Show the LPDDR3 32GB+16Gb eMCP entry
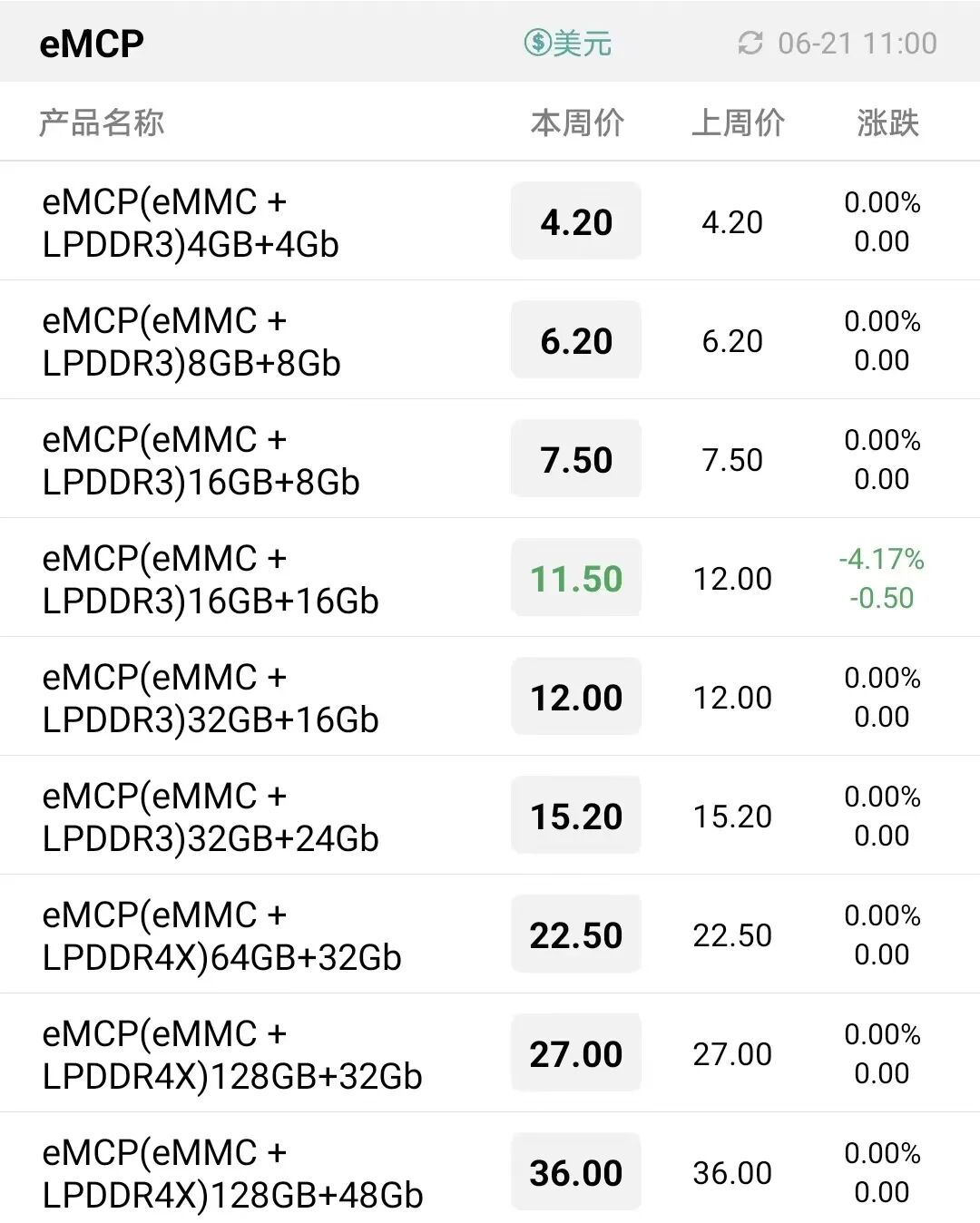Screen dimensions: 980x1223 (x=210, y=698)
